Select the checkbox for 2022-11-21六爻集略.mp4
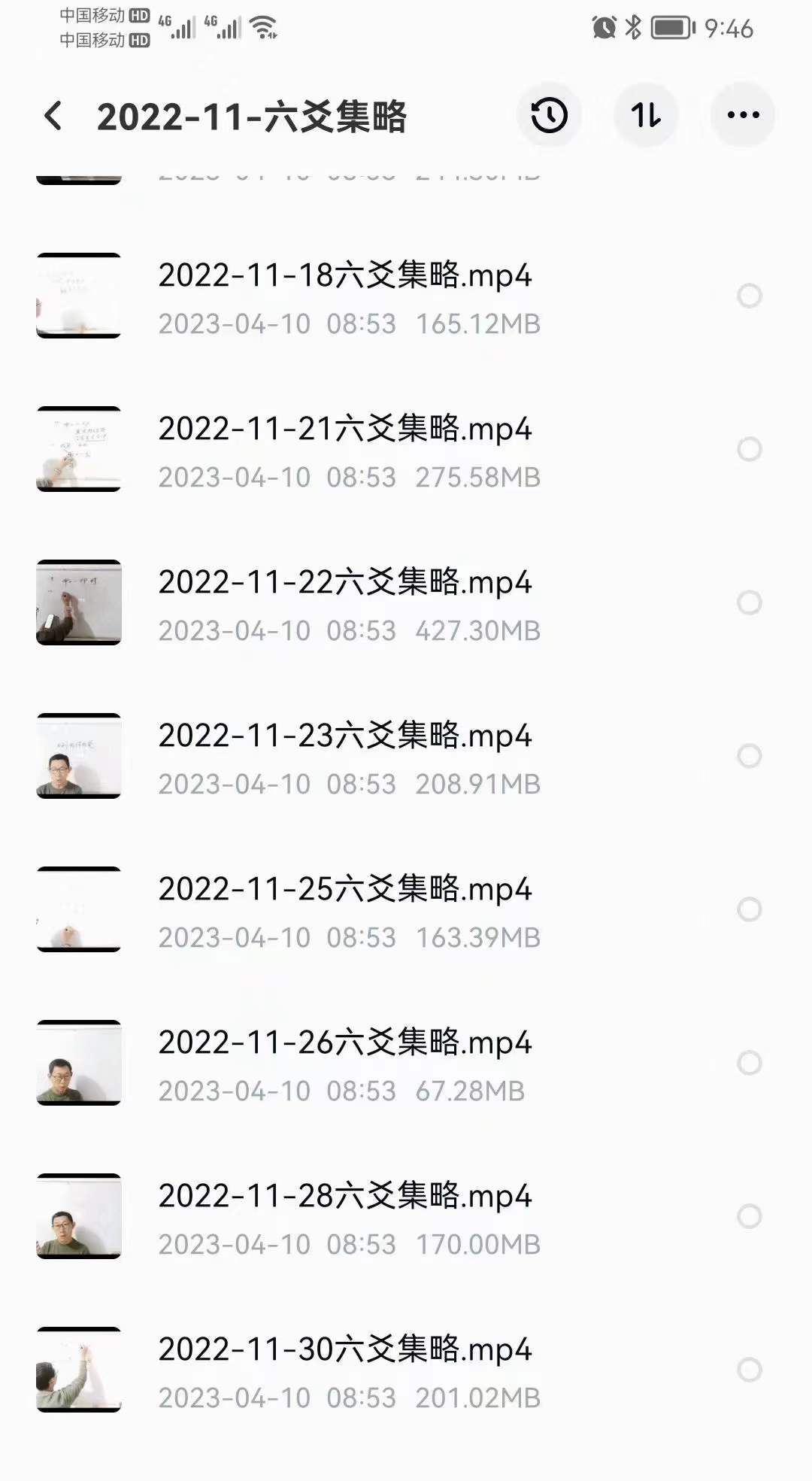Screen dimensions: 812x1481 pyautogui.click(x=749, y=449)
